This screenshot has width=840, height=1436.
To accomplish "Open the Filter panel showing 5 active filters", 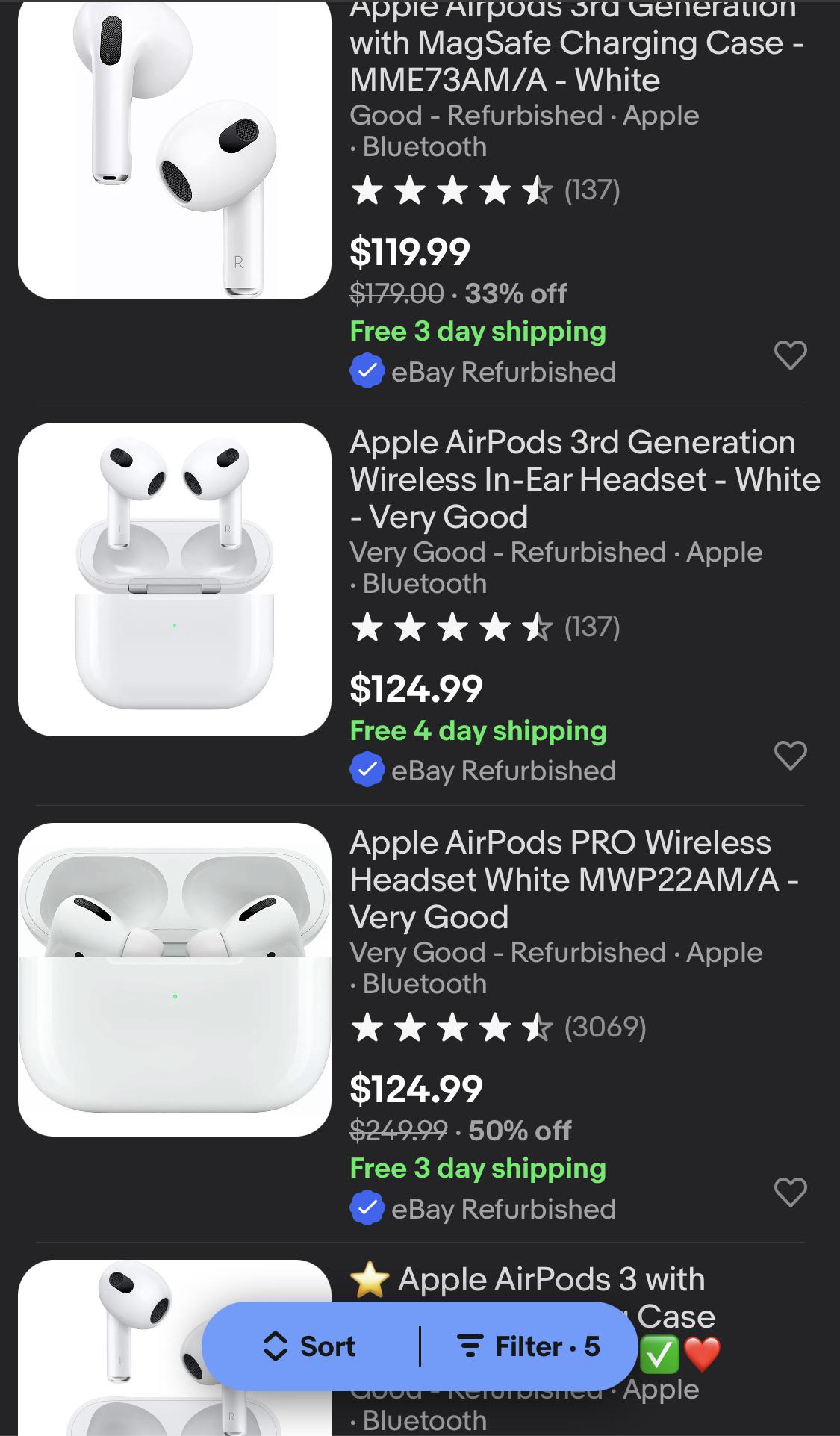I will (531, 1346).
